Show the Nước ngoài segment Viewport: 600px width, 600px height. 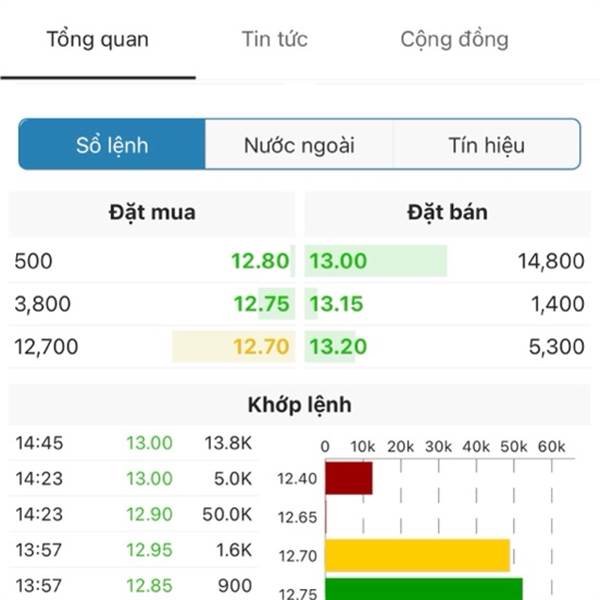[x=299, y=145]
